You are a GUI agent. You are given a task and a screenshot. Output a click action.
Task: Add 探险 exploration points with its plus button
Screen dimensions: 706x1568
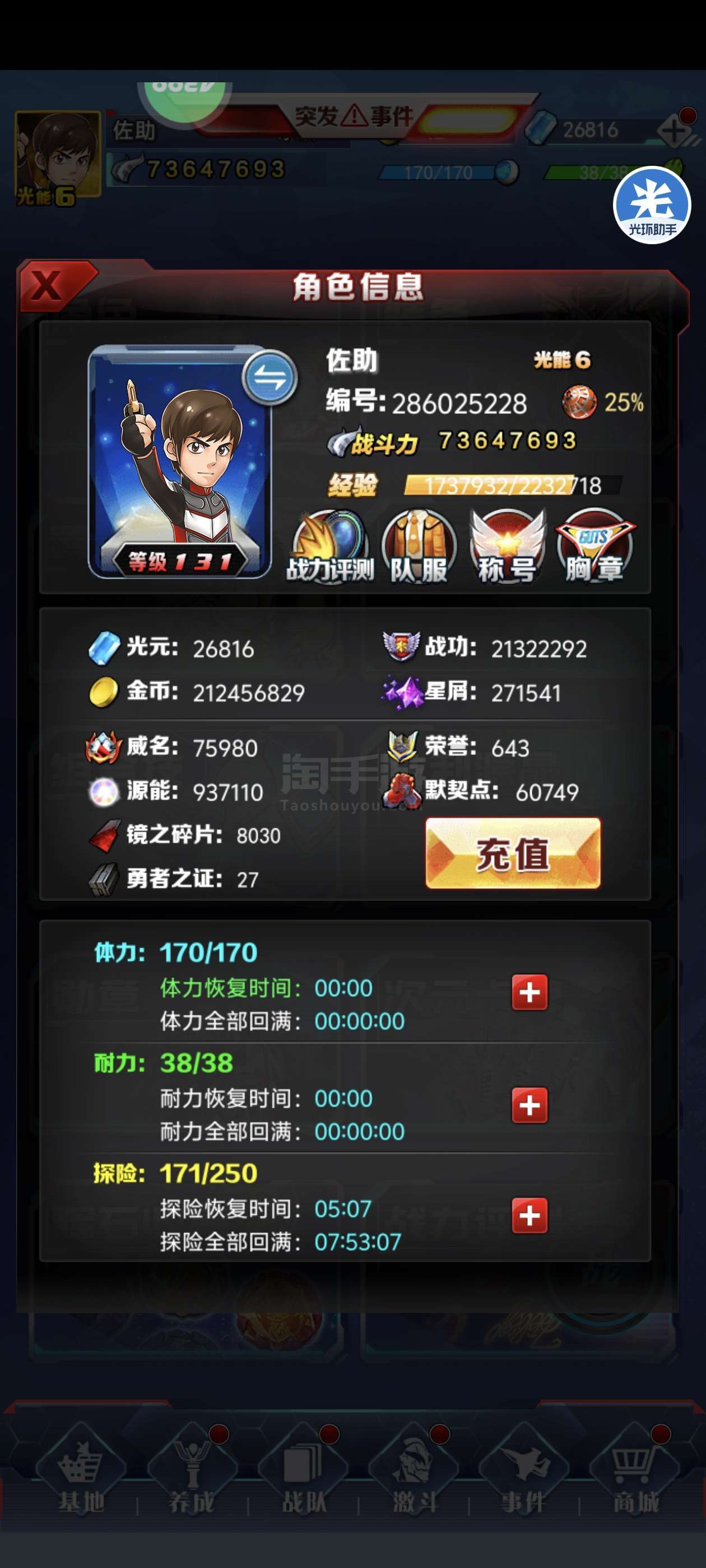(x=529, y=1216)
